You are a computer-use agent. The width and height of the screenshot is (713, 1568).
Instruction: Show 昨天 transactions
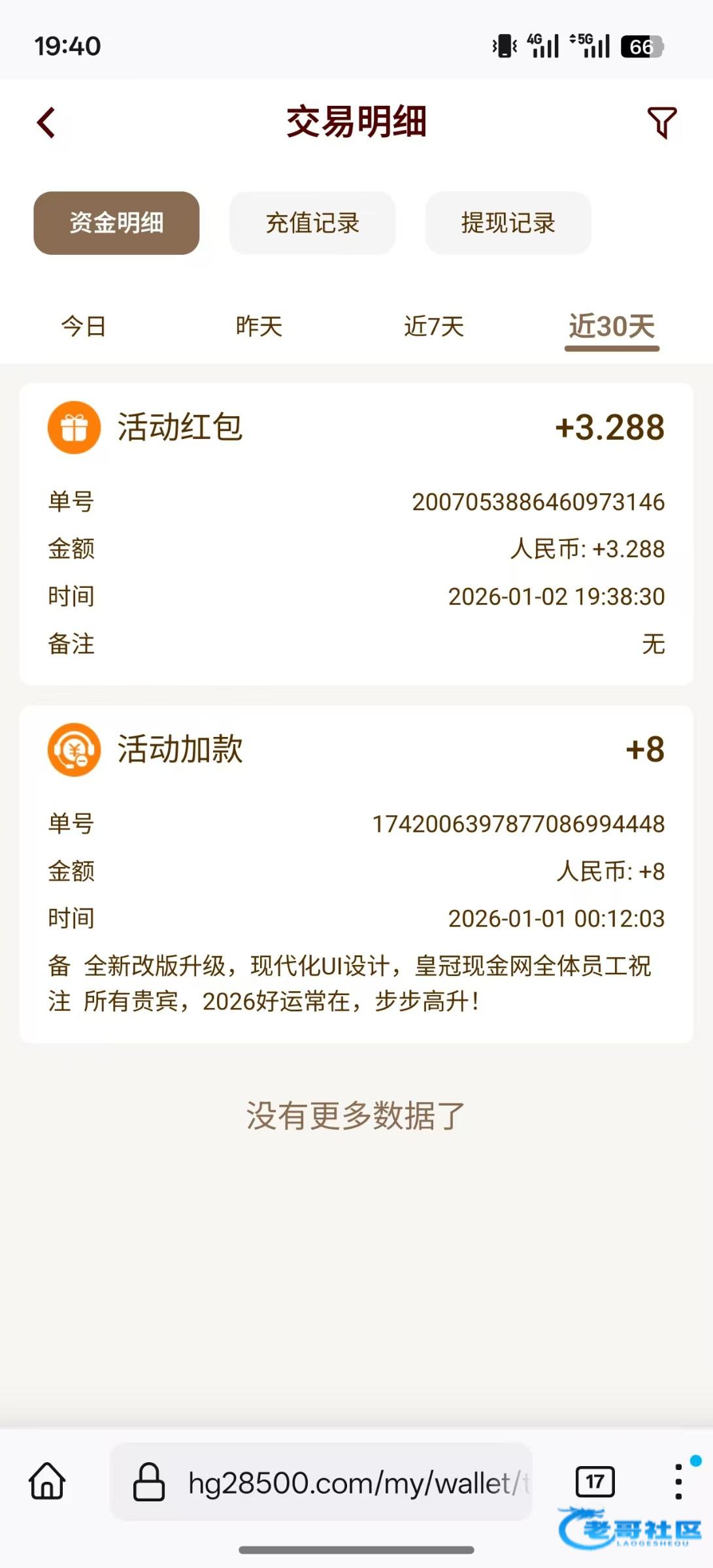[259, 326]
